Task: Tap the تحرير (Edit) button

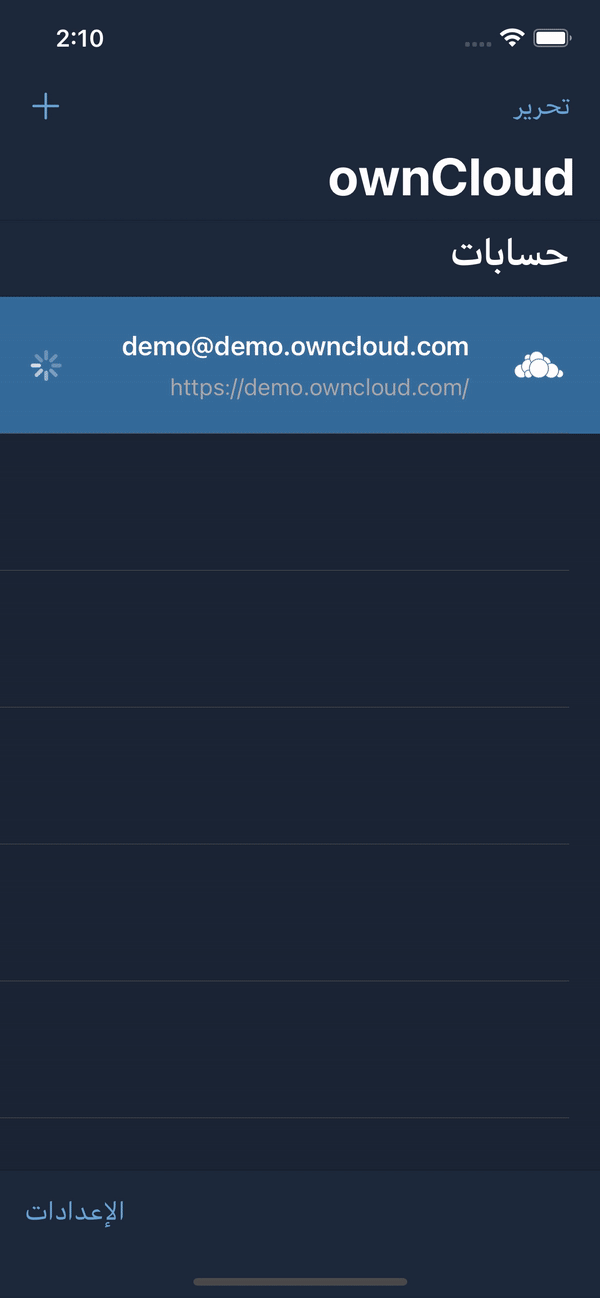Action: (542, 108)
